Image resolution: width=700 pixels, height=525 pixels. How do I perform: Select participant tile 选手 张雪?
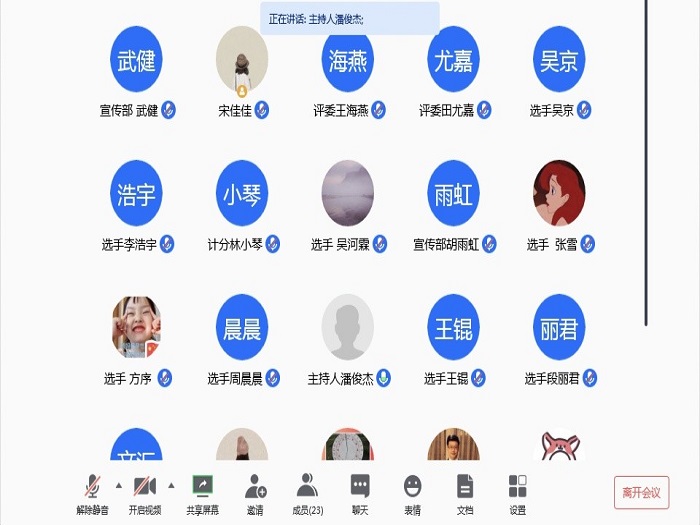[559, 194]
